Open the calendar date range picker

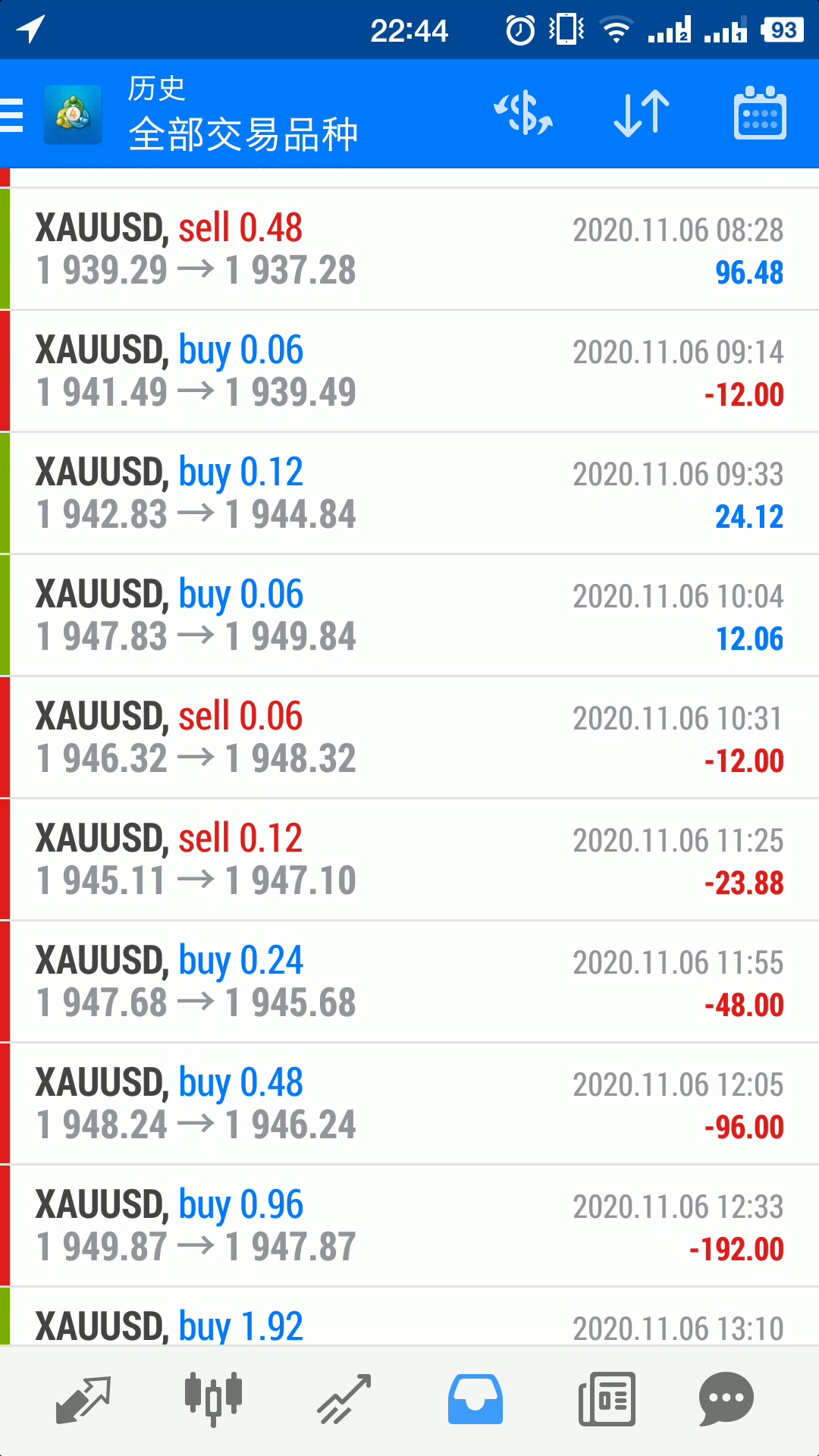tap(760, 114)
